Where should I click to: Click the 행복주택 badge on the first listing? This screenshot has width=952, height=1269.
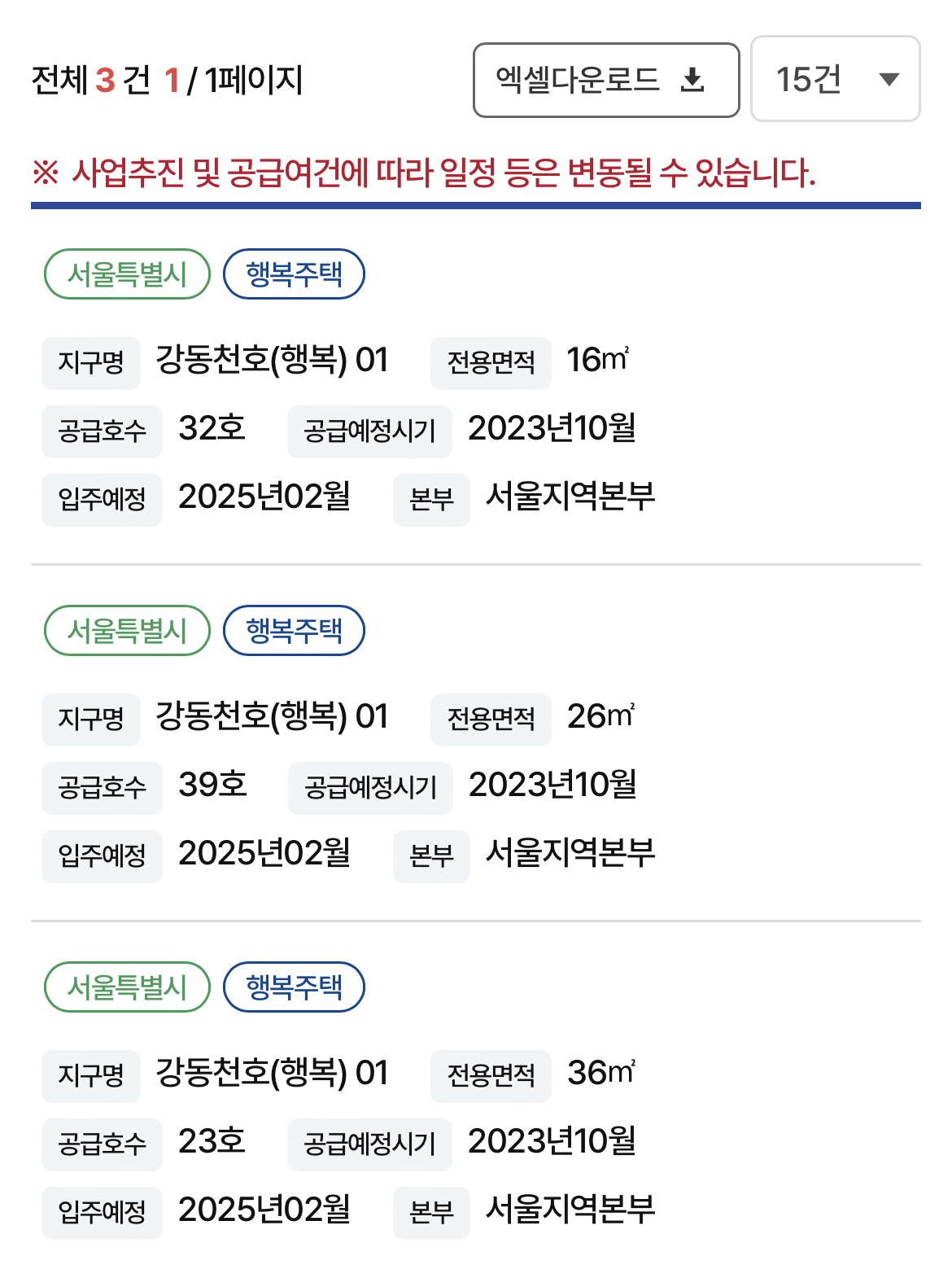tap(294, 274)
